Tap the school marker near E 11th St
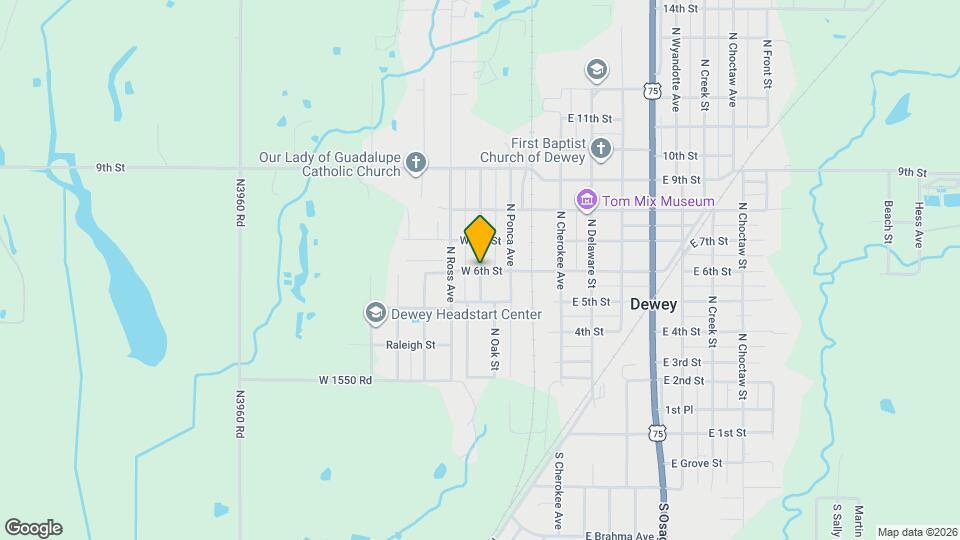This screenshot has width=960, height=540. [596, 70]
